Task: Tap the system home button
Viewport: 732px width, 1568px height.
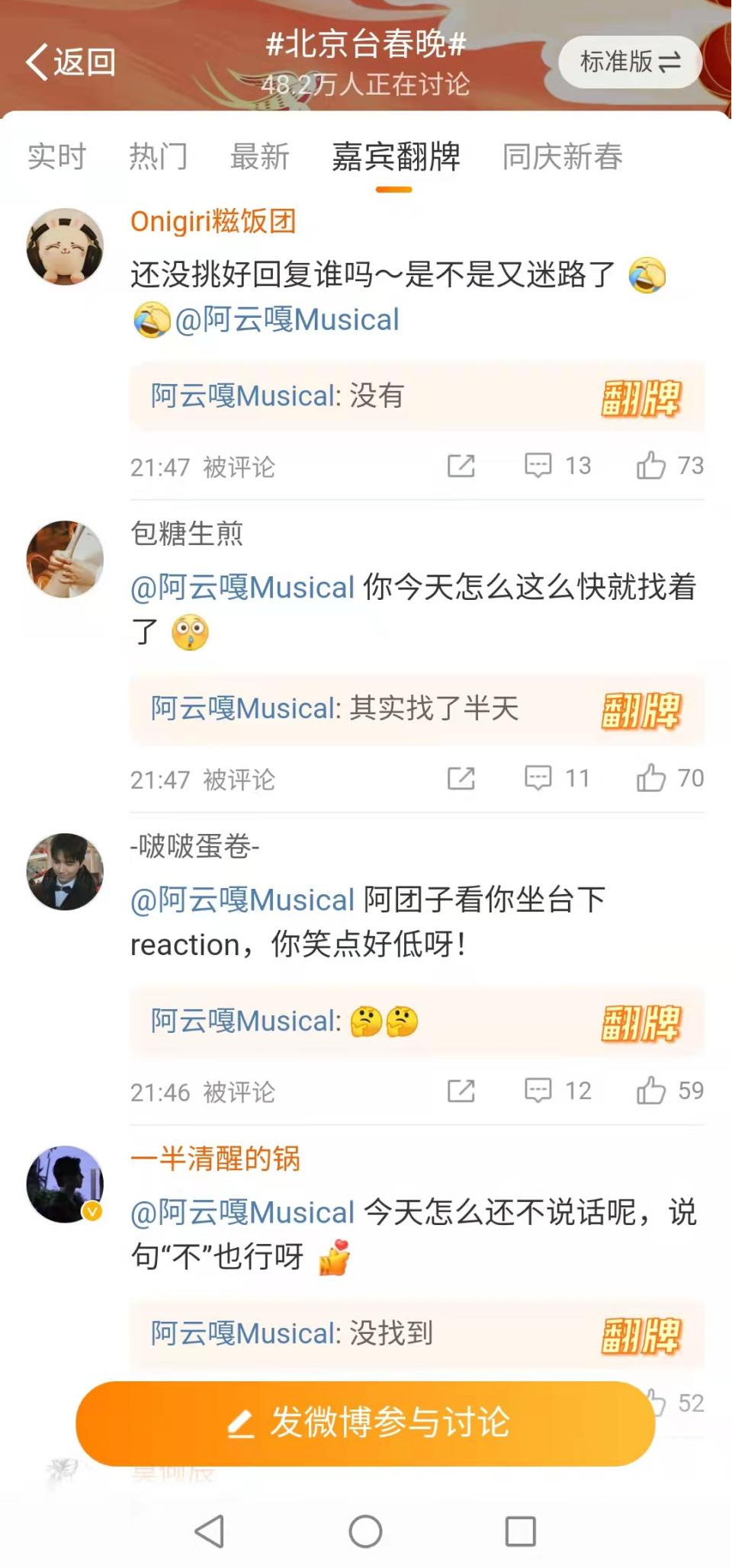Action: tap(365, 1531)
